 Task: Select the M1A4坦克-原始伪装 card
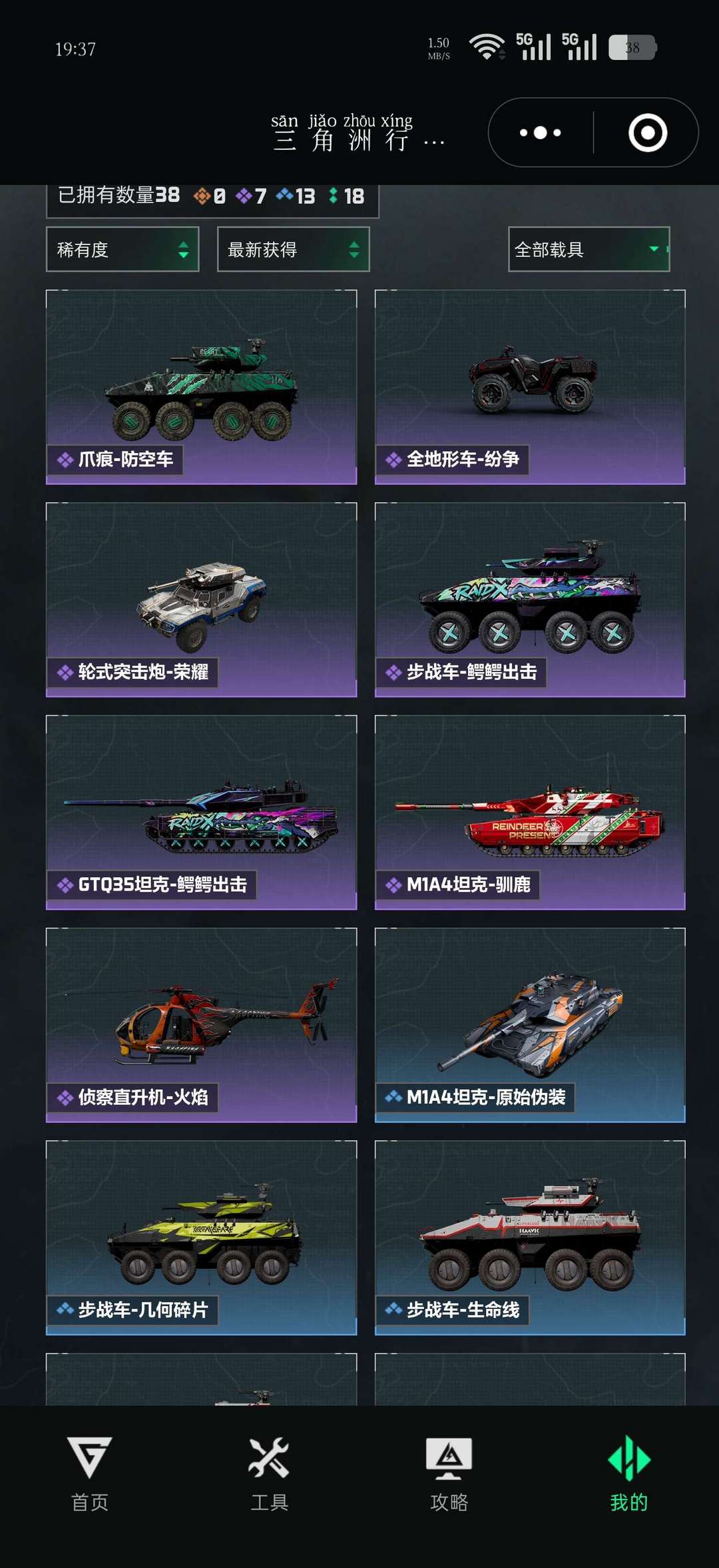530,1024
